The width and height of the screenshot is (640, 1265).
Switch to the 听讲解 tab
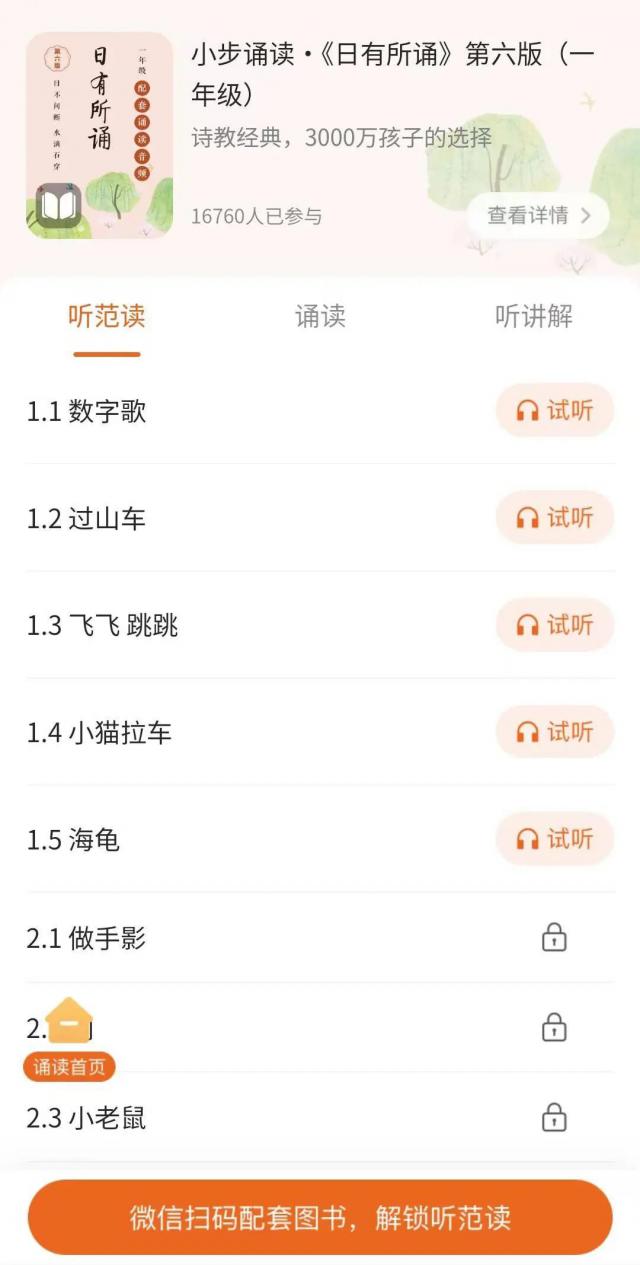click(x=534, y=317)
